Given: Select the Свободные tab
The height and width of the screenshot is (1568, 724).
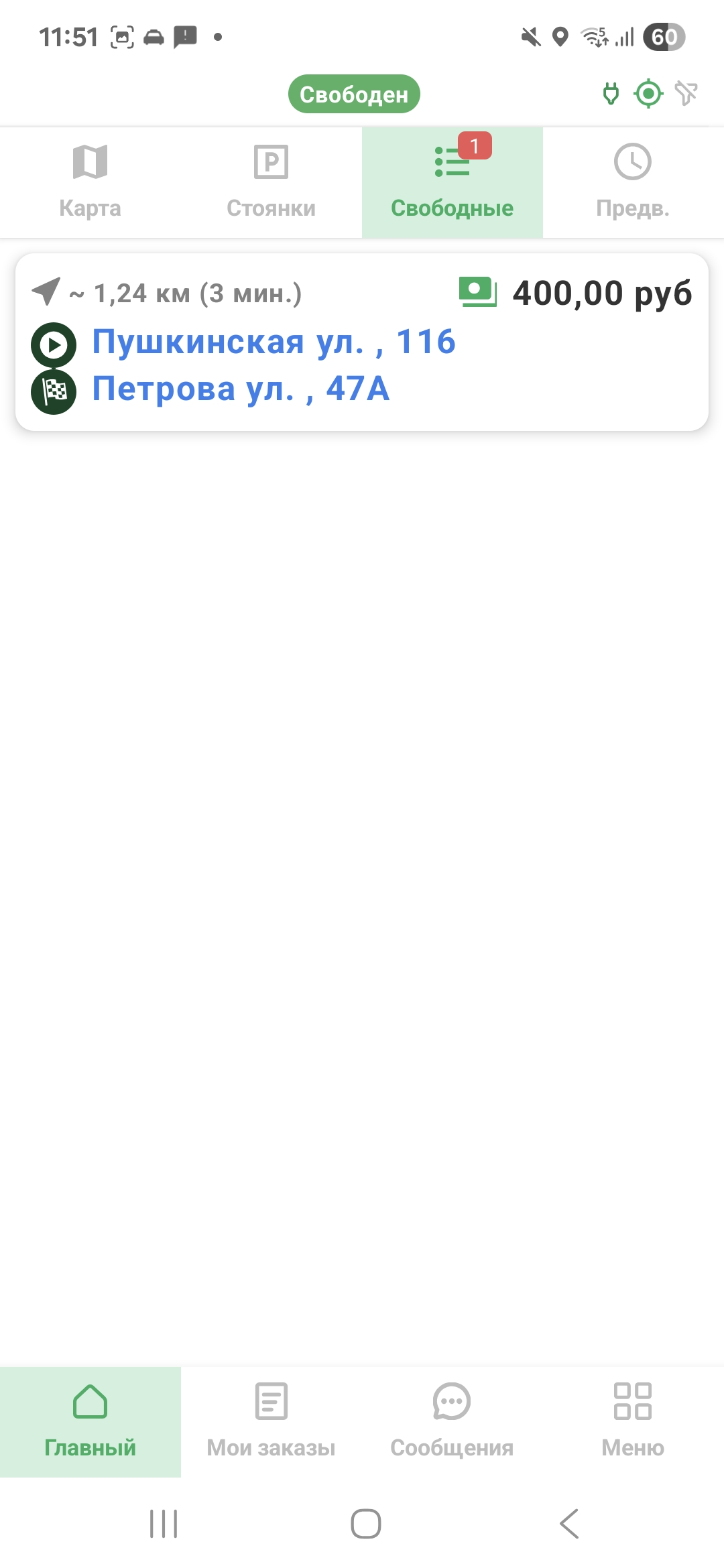Looking at the screenshot, I should (452, 182).
